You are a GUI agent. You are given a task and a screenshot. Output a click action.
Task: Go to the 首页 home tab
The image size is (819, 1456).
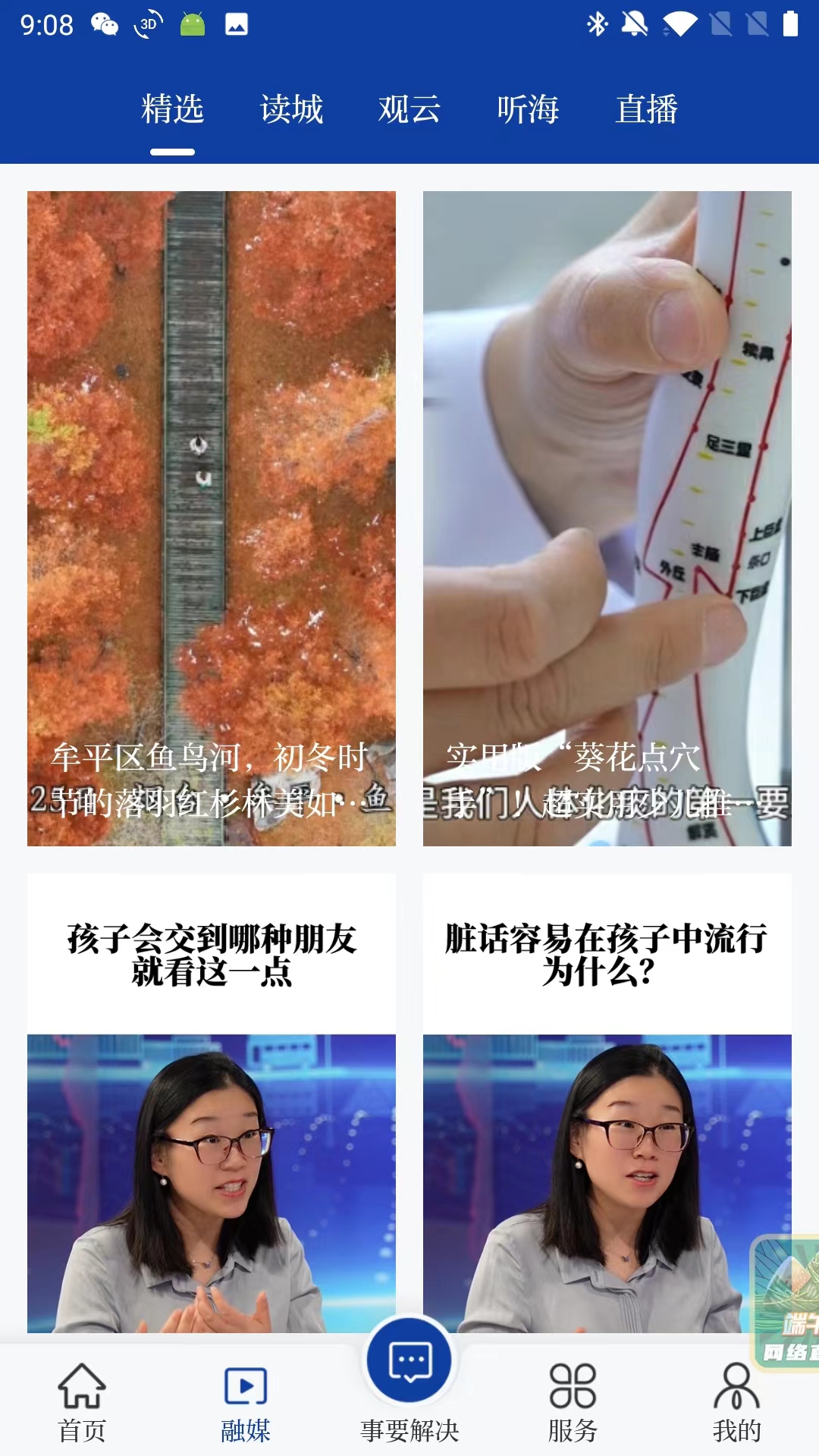click(x=82, y=1403)
